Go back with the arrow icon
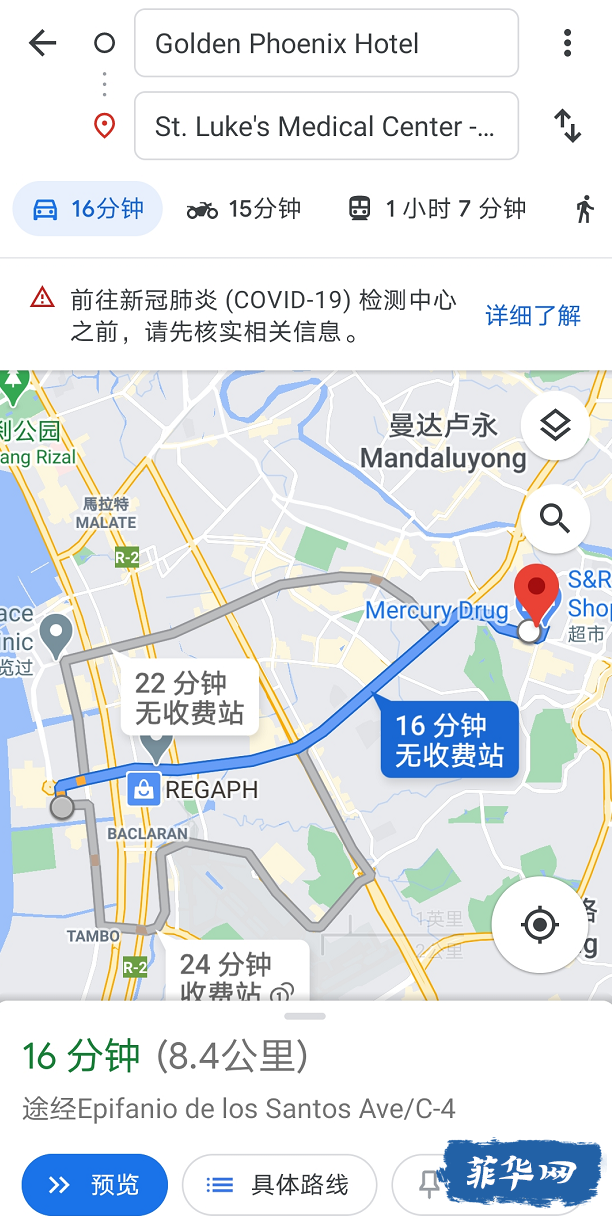The width and height of the screenshot is (612, 1219). click(42, 43)
